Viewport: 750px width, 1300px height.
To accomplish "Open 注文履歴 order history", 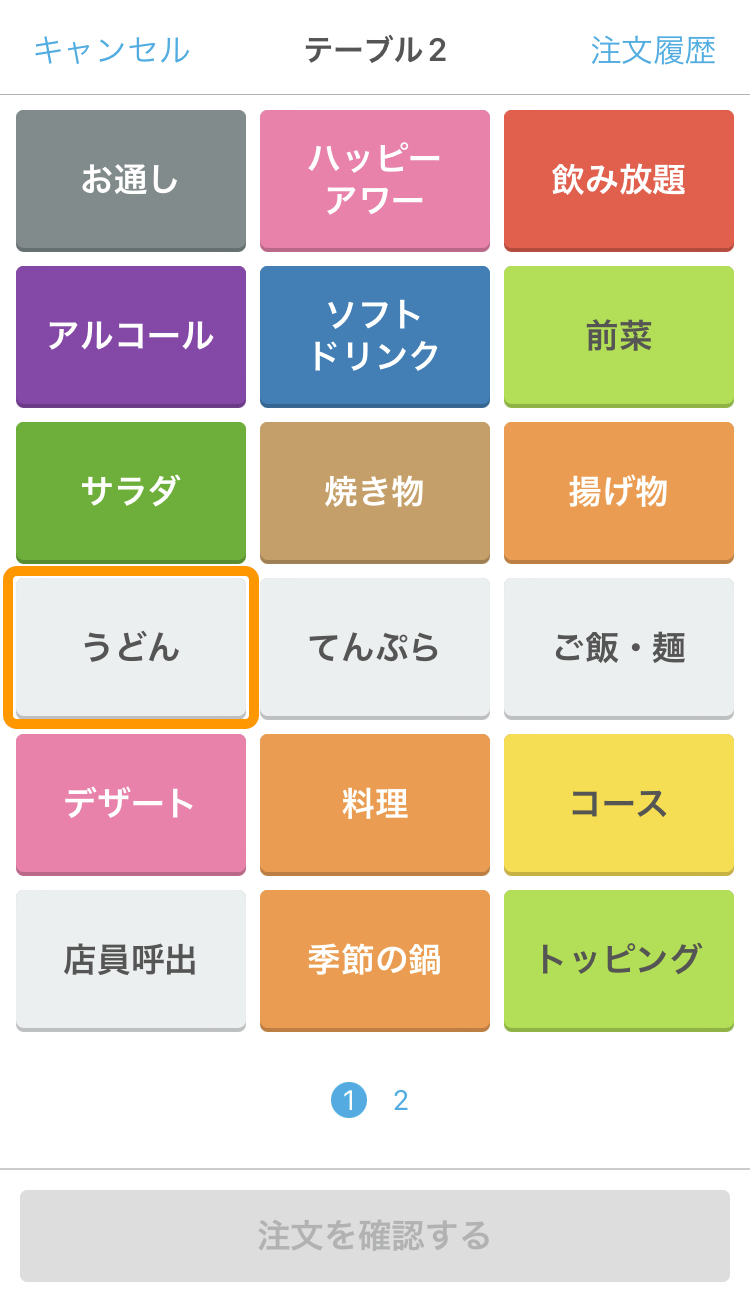I will click(x=653, y=50).
